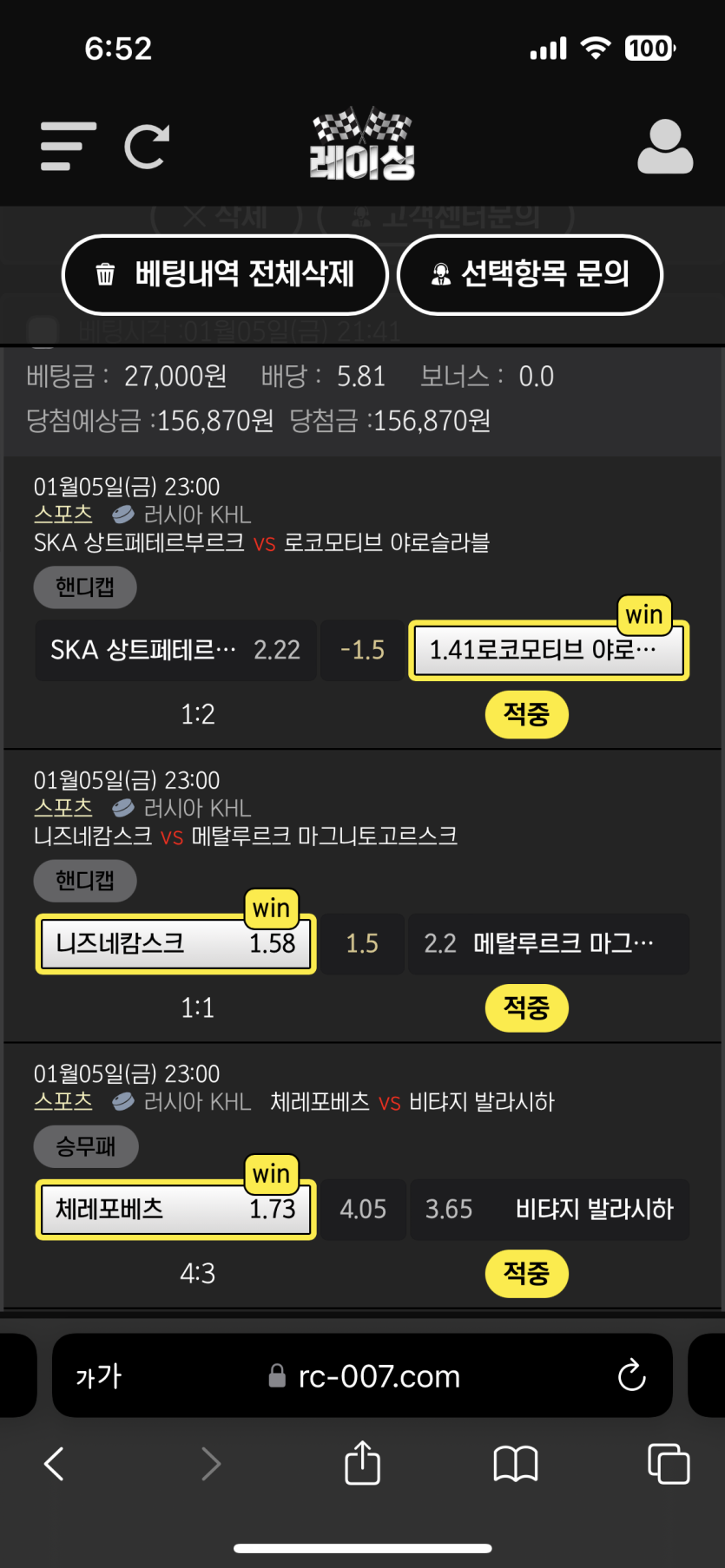Refresh the page with the header reload icon
Screen dimensions: 725x1568
click(x=147, y=146)
